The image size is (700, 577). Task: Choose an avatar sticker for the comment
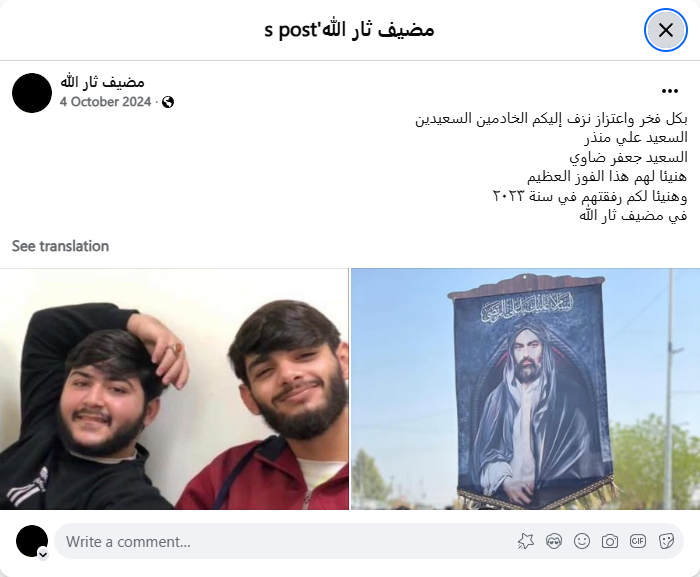point(554,541)
